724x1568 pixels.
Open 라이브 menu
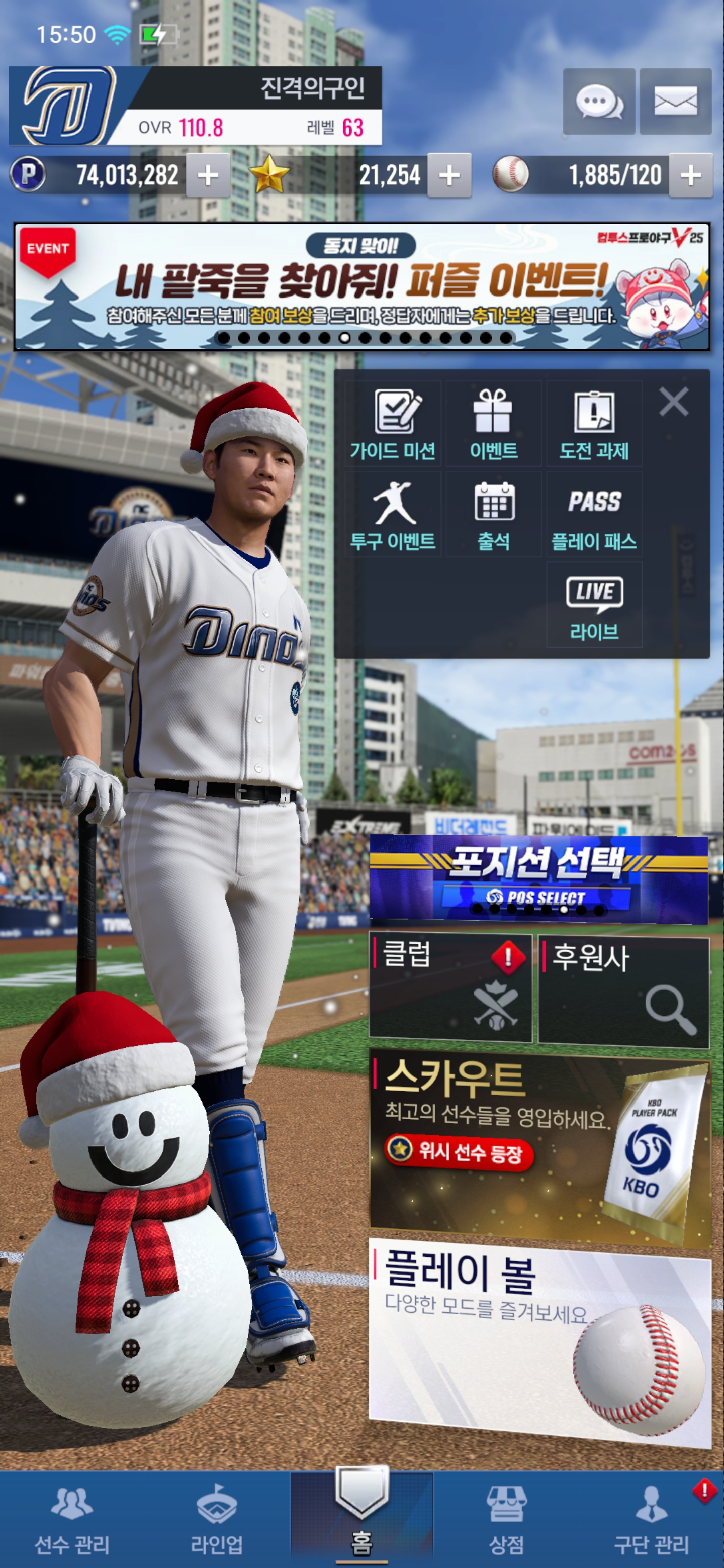[594, 605]
